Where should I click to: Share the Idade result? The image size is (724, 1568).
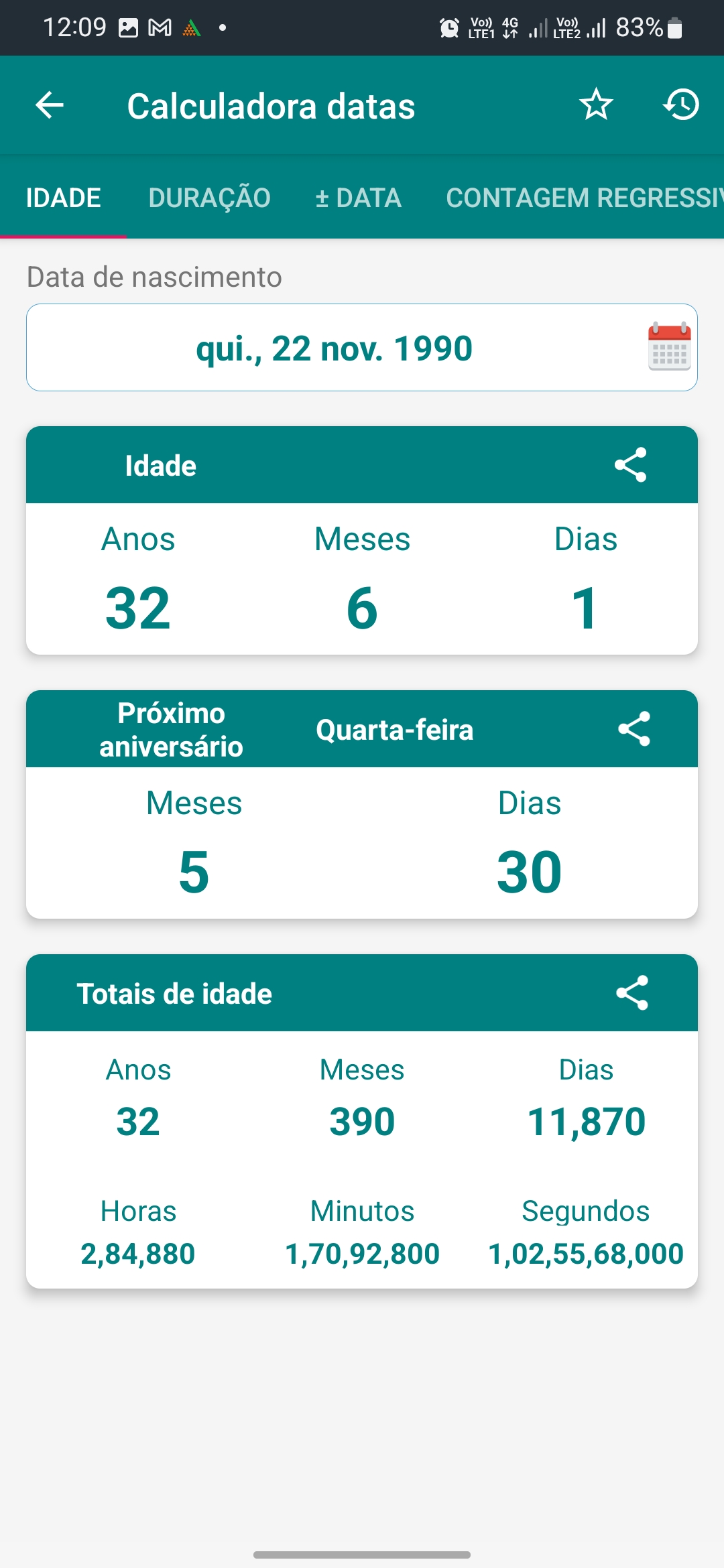click(x=631, y=465)
